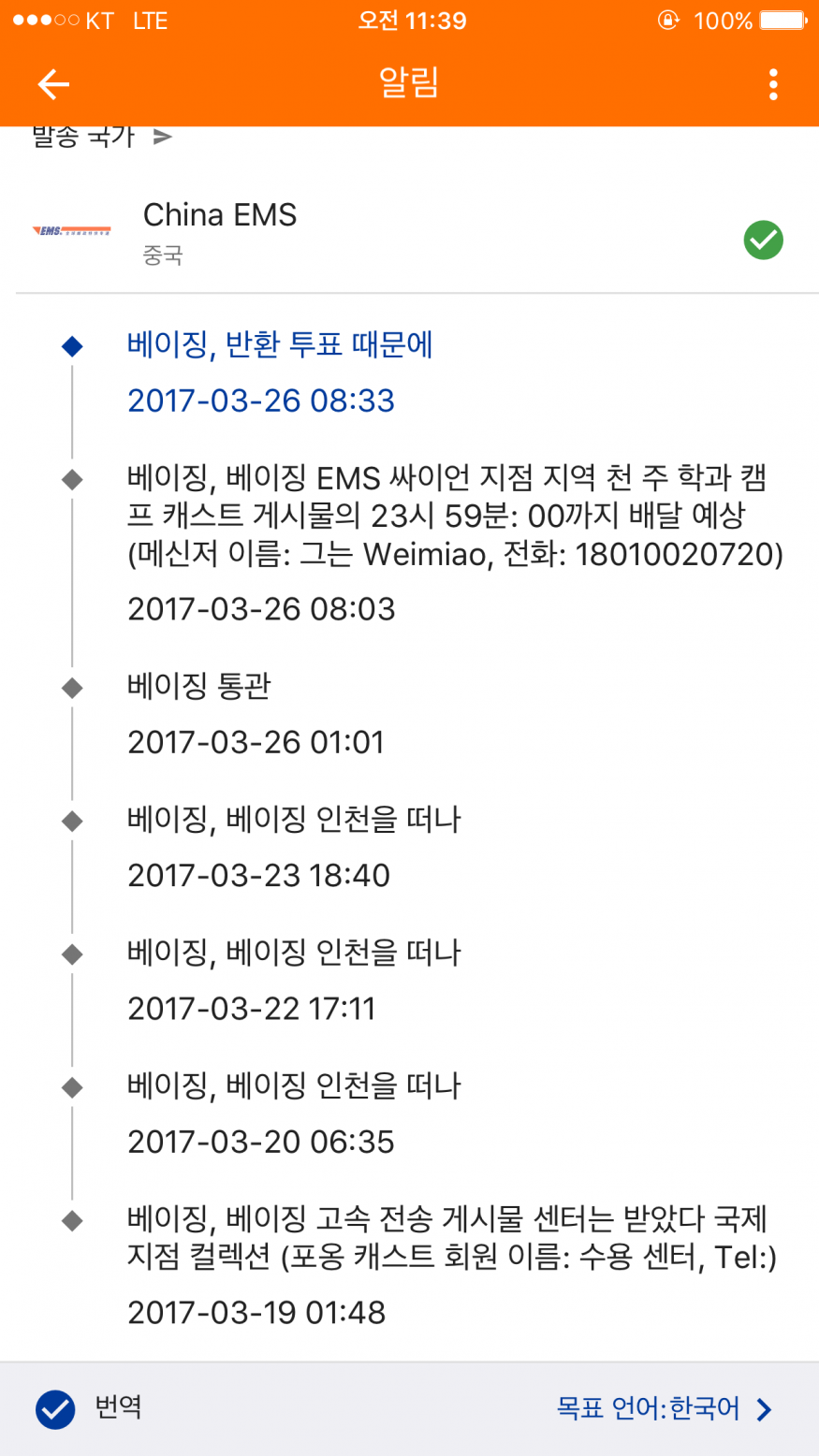This screenshot has height=1456, width=819.
Task: Open the three-dot overflow menu
Action: click(772, 84)
